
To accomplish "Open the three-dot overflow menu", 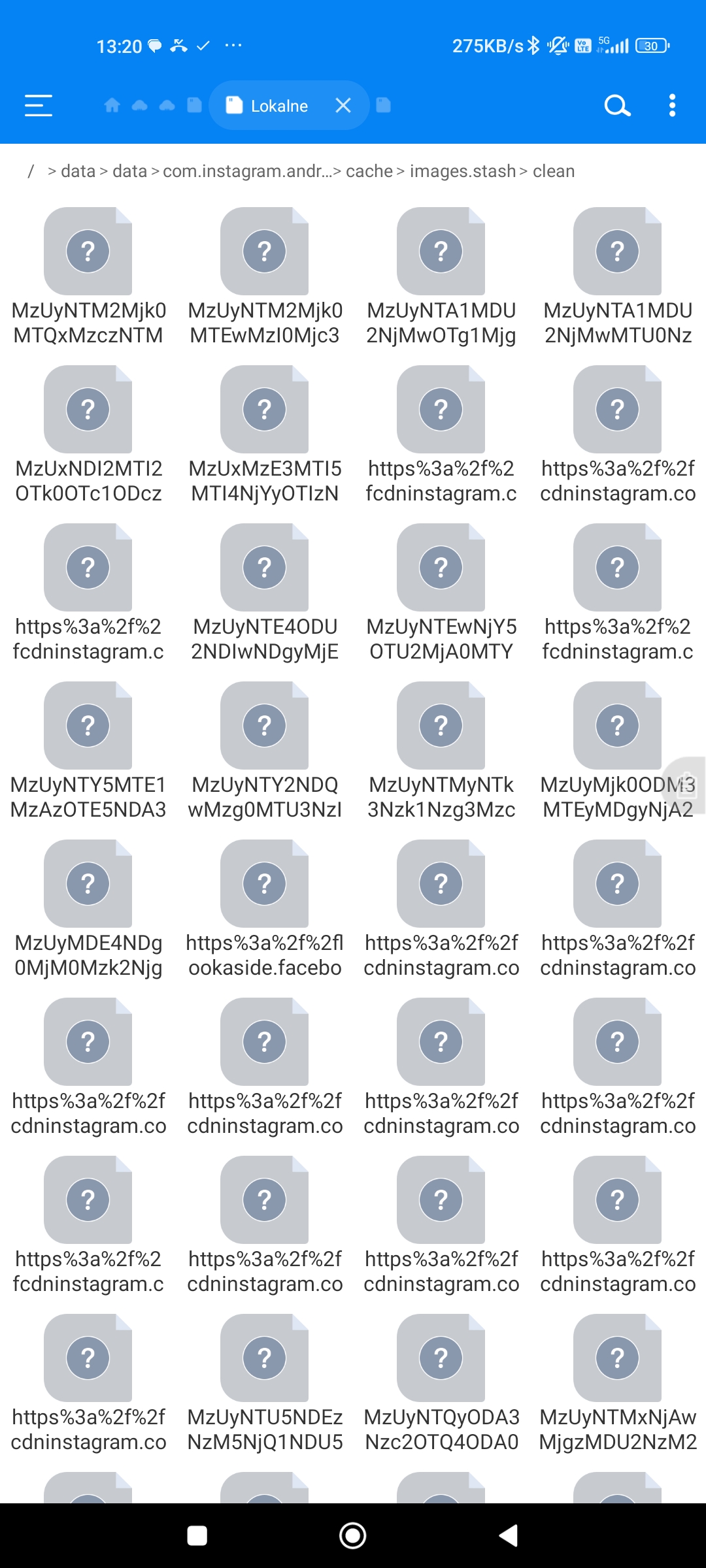I will coord(672,105).
